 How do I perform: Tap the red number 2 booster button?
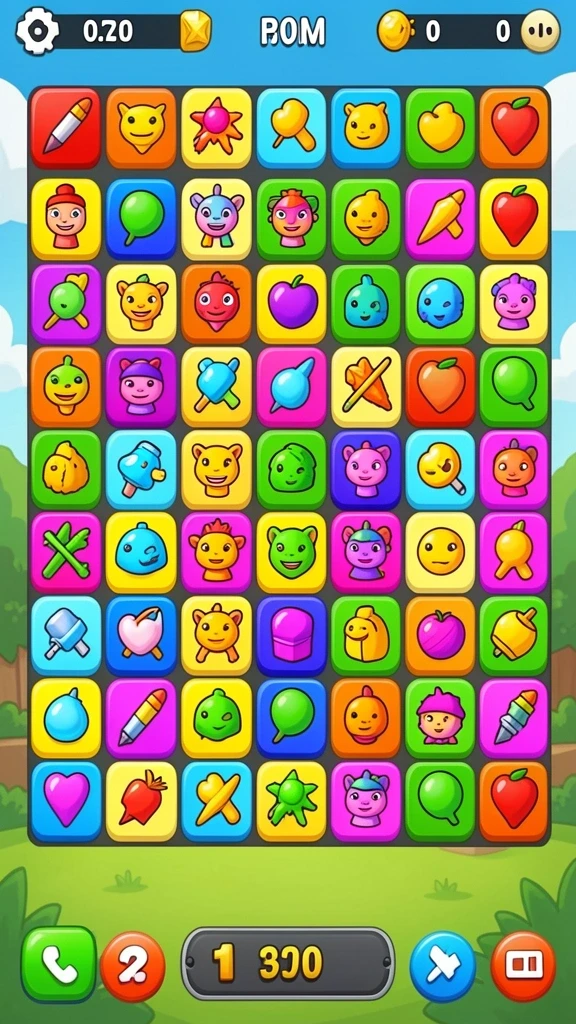click(133, 966)
